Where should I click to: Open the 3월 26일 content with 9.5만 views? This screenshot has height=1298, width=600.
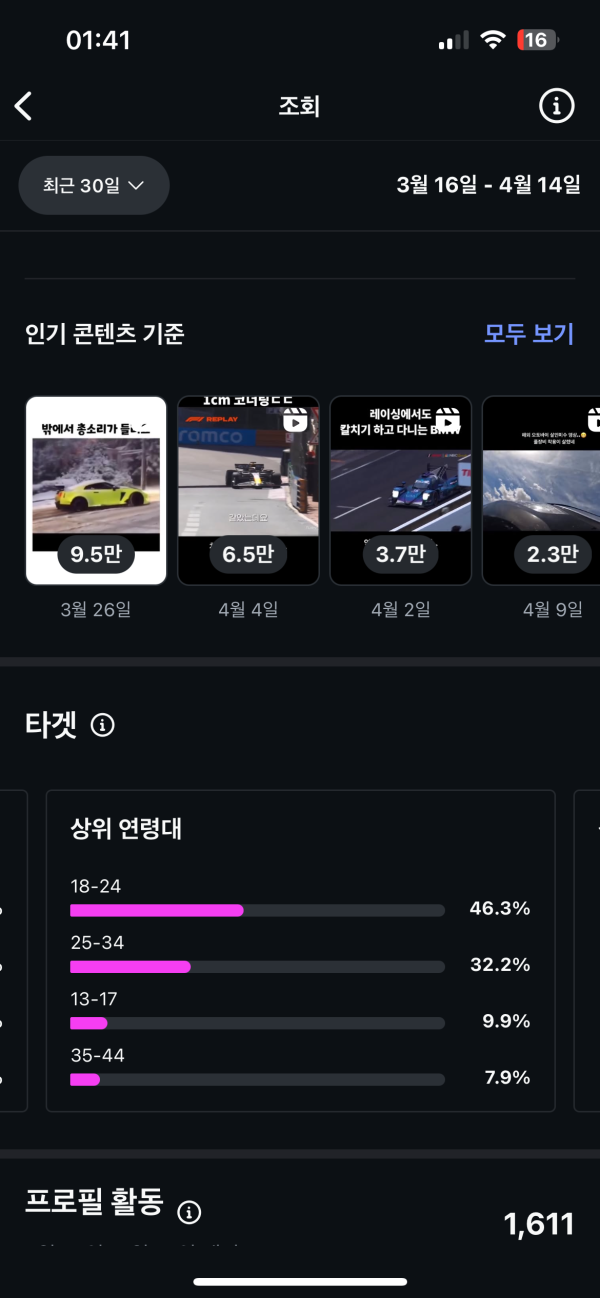pos(96,490)
